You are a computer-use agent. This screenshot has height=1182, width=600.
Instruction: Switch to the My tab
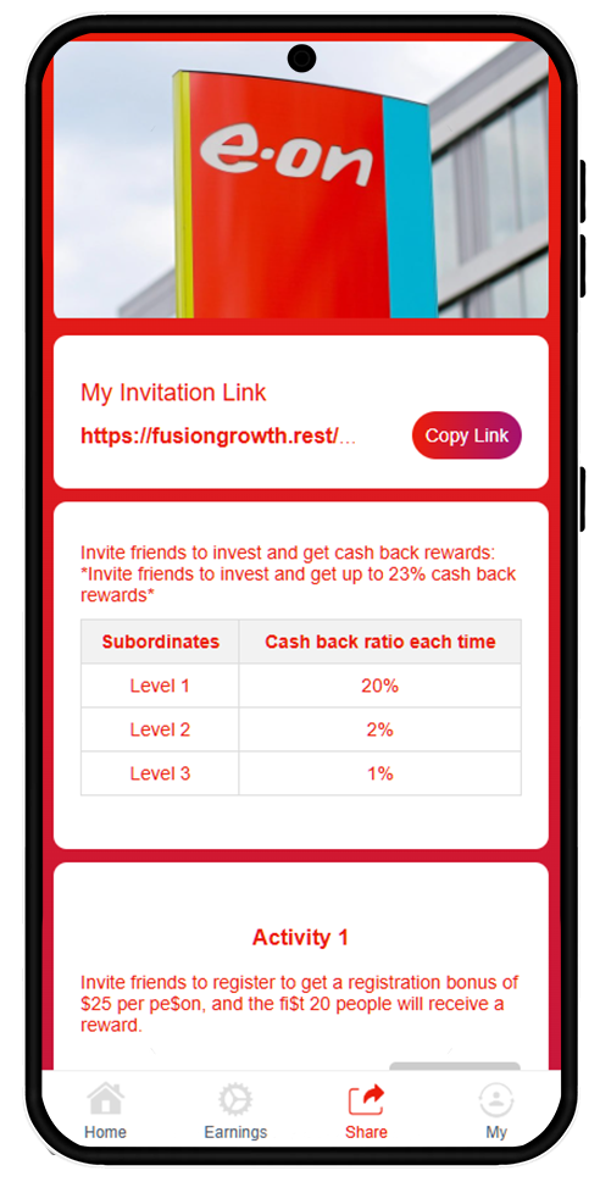click(496, 1110)
